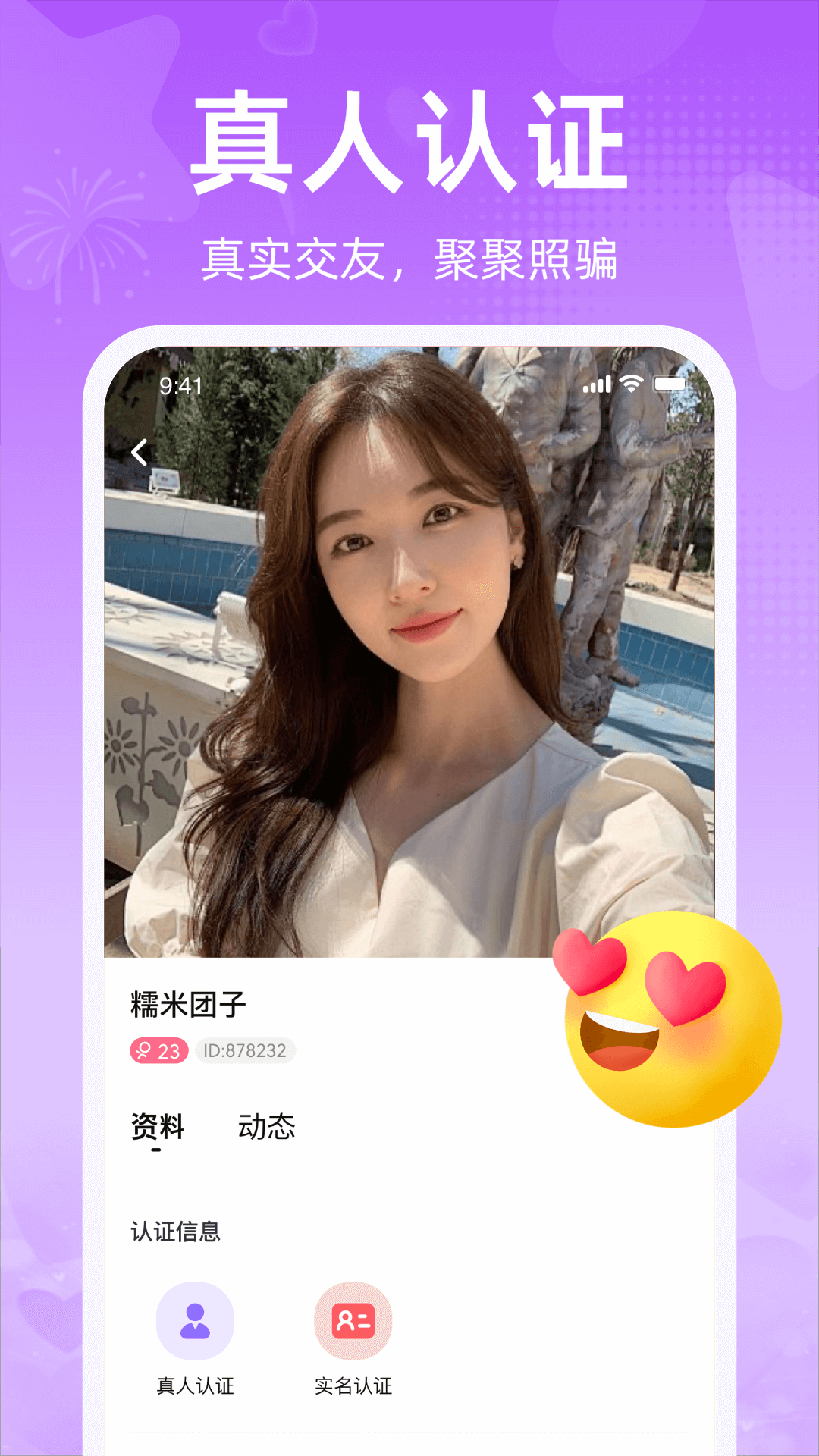This screenshot has width=819, height=1456.
Task: Select the back arrow icon
Action: (139, 450)
